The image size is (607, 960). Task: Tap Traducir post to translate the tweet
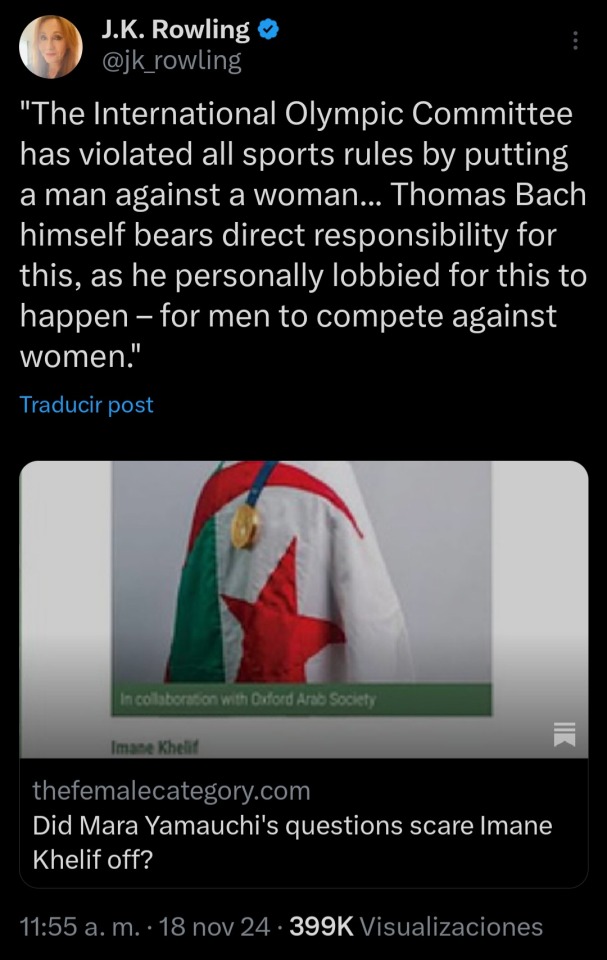(87, 404)
